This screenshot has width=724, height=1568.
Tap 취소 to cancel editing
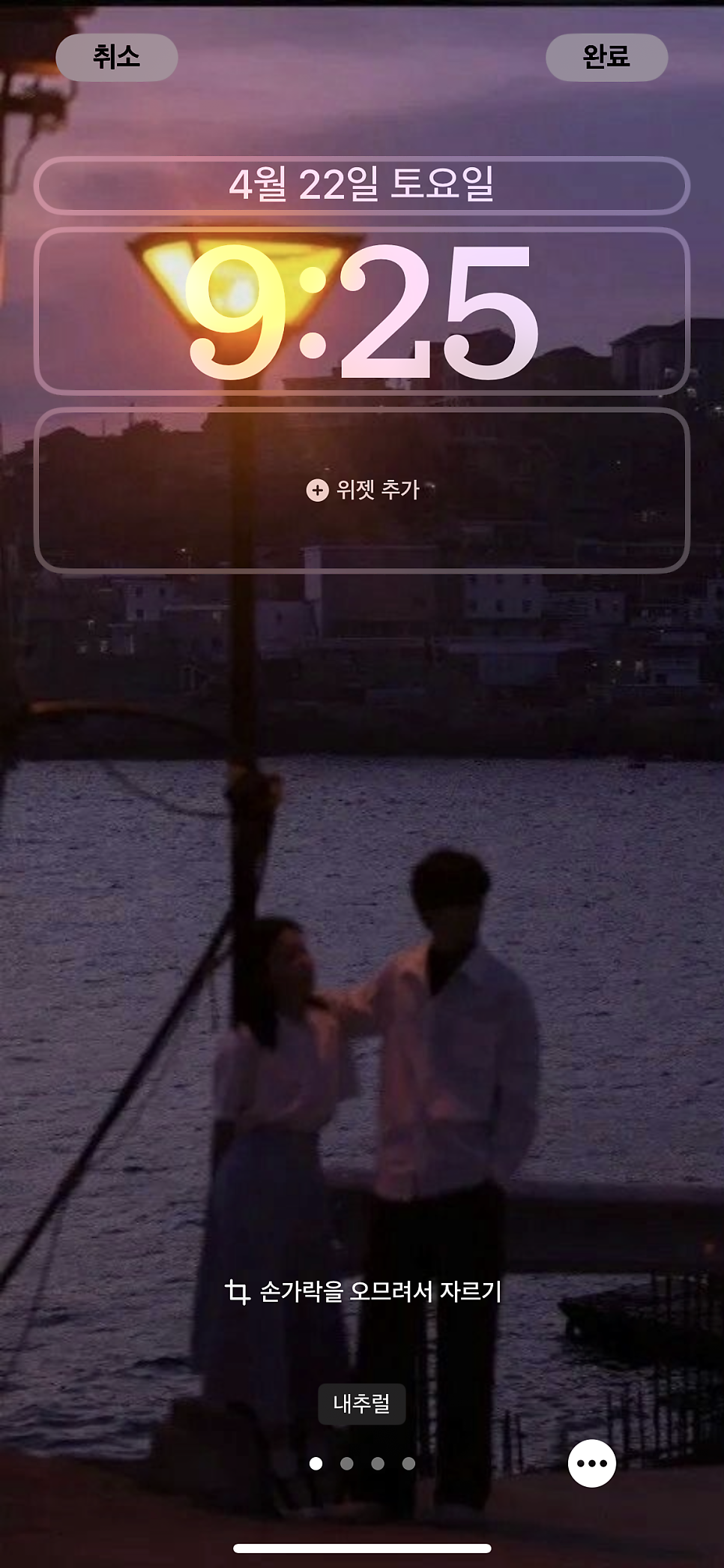pos(116,57)
